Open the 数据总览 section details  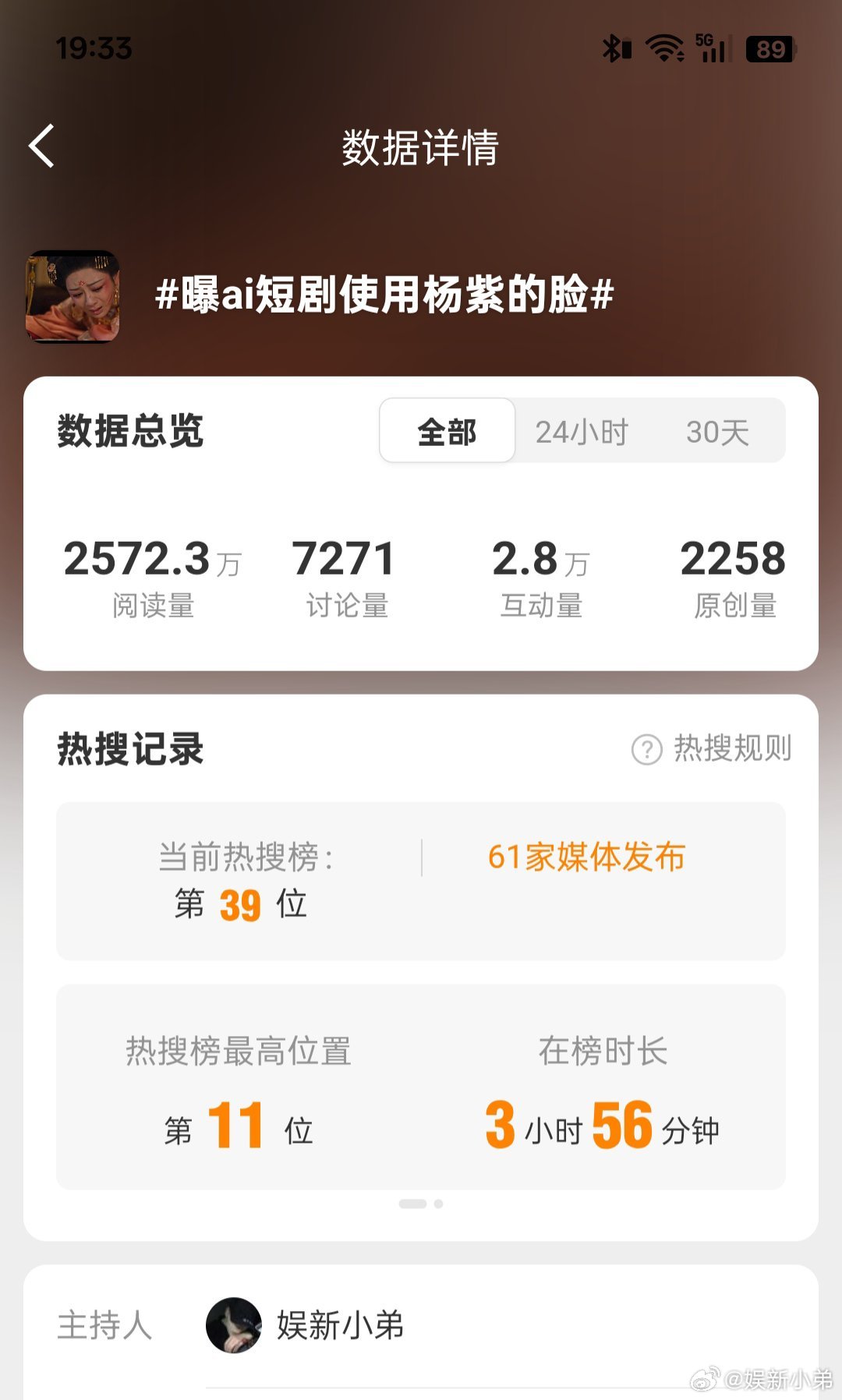point(129,431)
